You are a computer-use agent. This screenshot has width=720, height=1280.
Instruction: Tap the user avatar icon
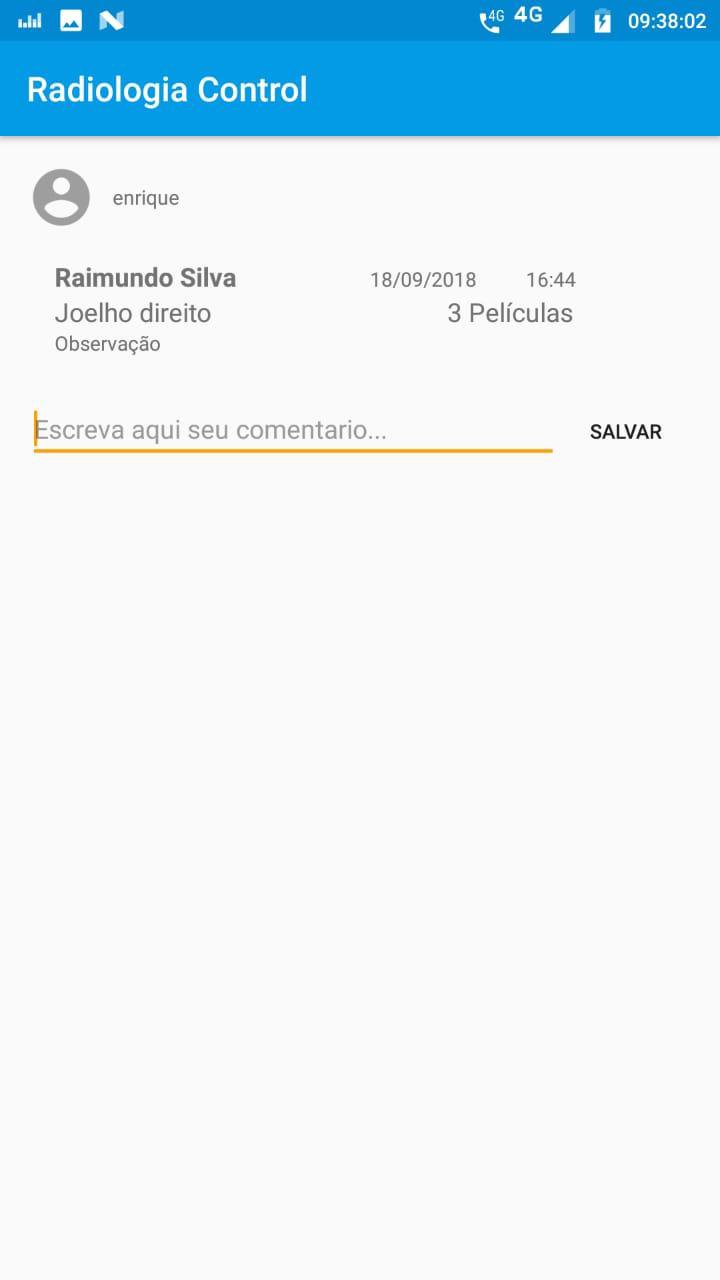(61, 197)
